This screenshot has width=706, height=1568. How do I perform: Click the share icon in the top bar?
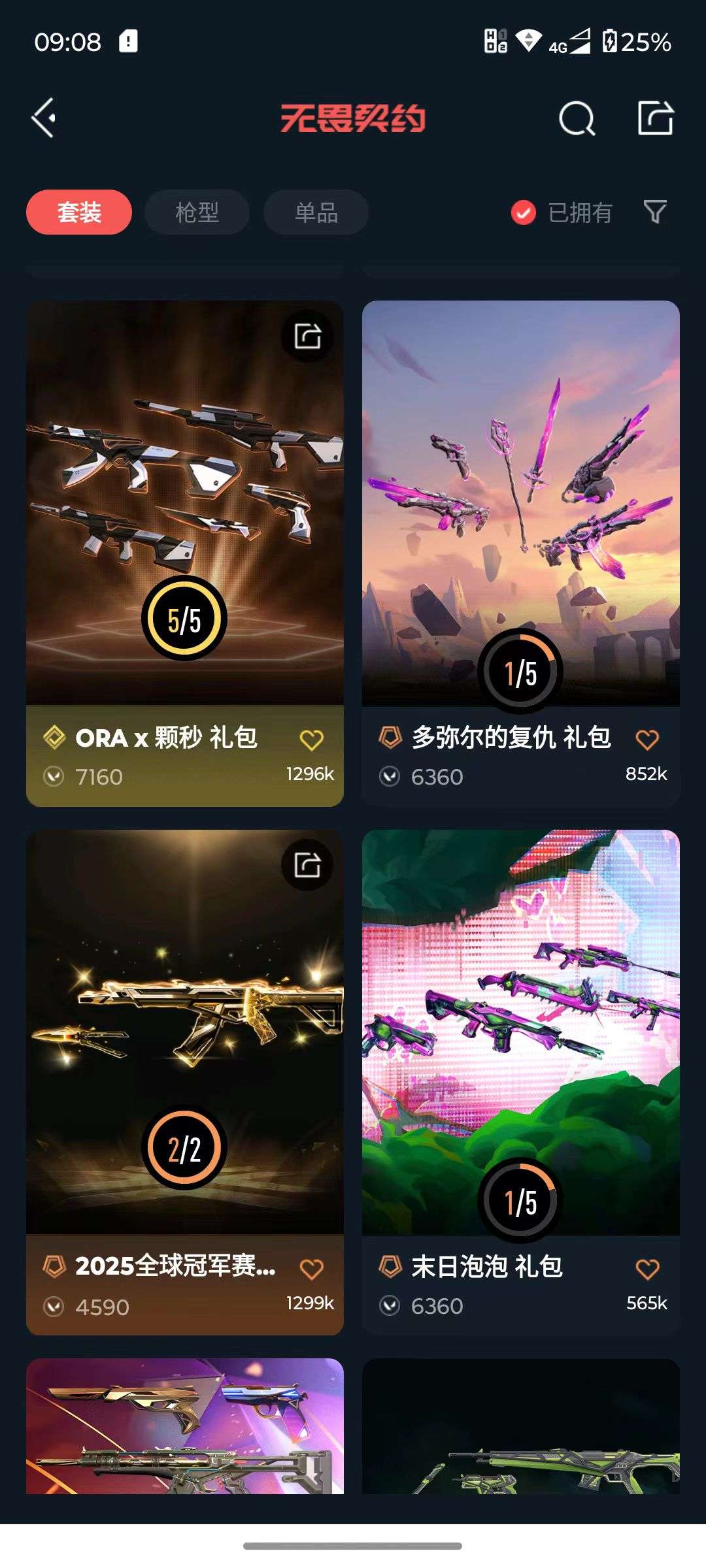point(656,118)
